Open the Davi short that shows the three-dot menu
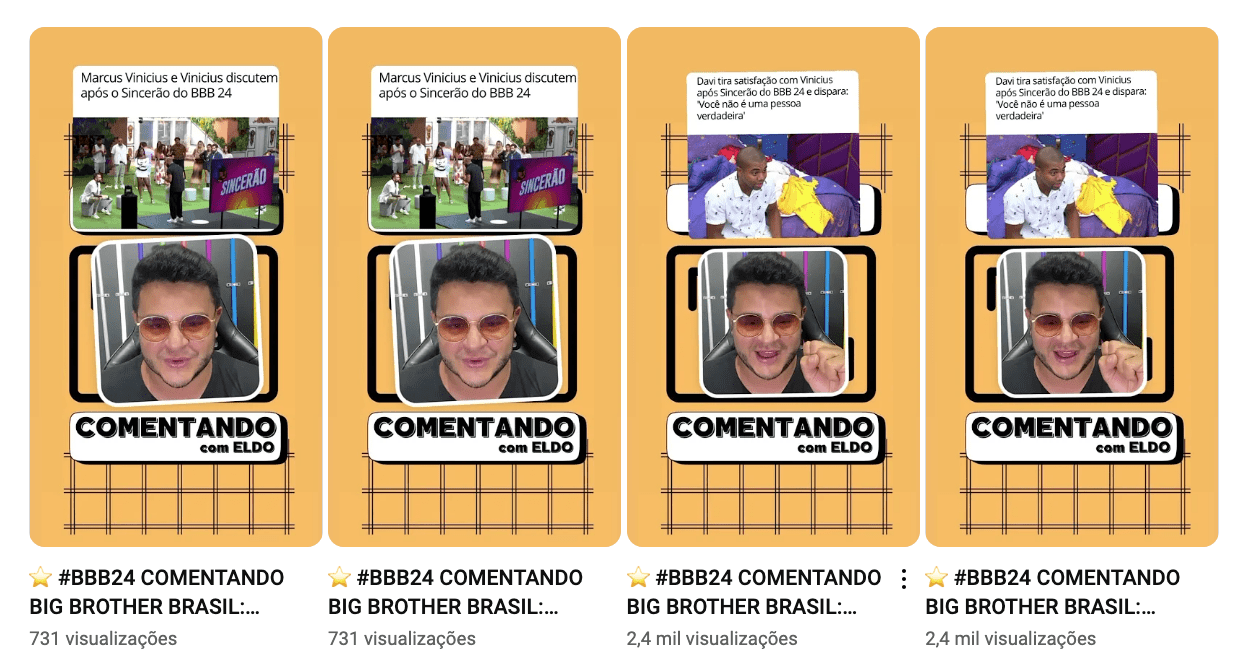Screen dimensions: 1250x656 pyautogui.click(x=773, y=288)
